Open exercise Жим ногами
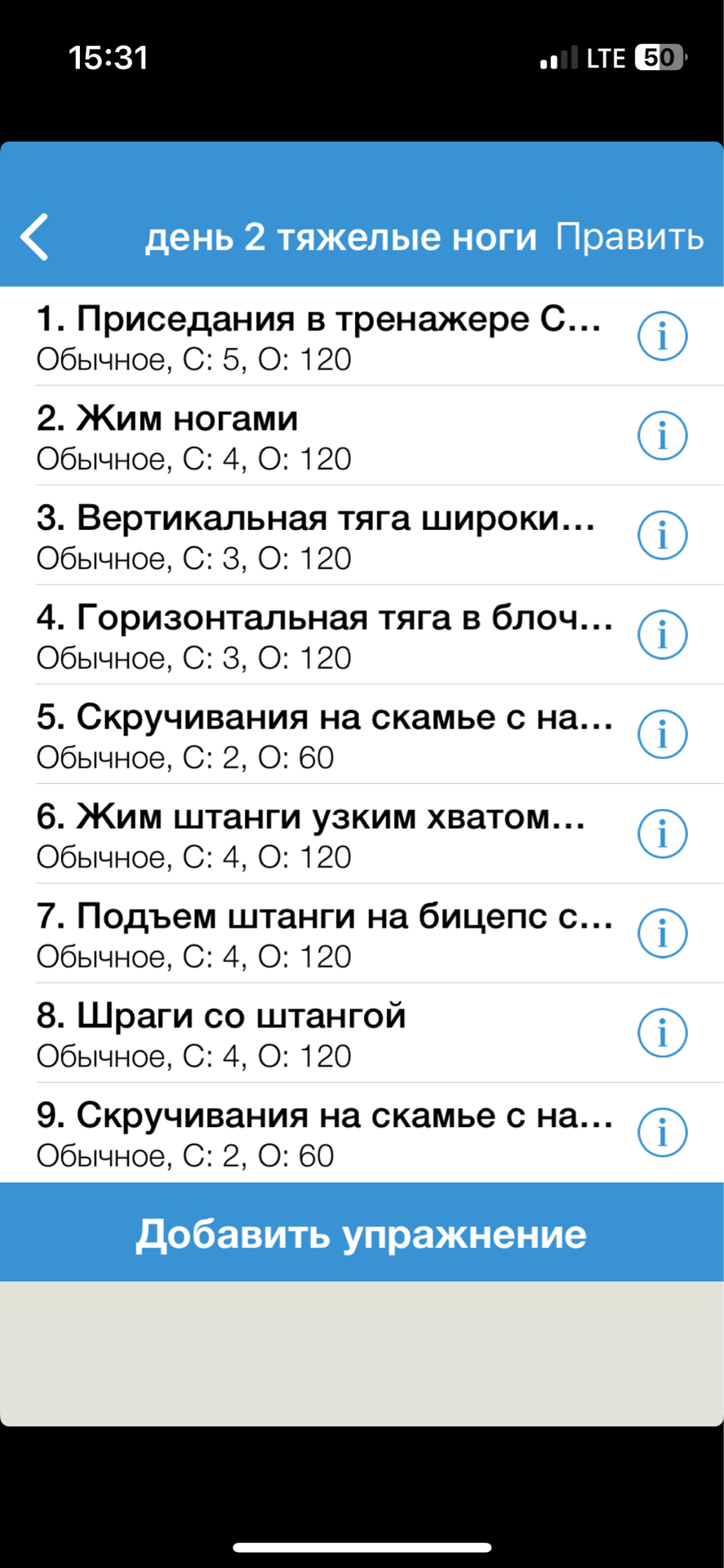Image resolution: width=724 pixels, height=1568 pixels. [x=318, y=436]
